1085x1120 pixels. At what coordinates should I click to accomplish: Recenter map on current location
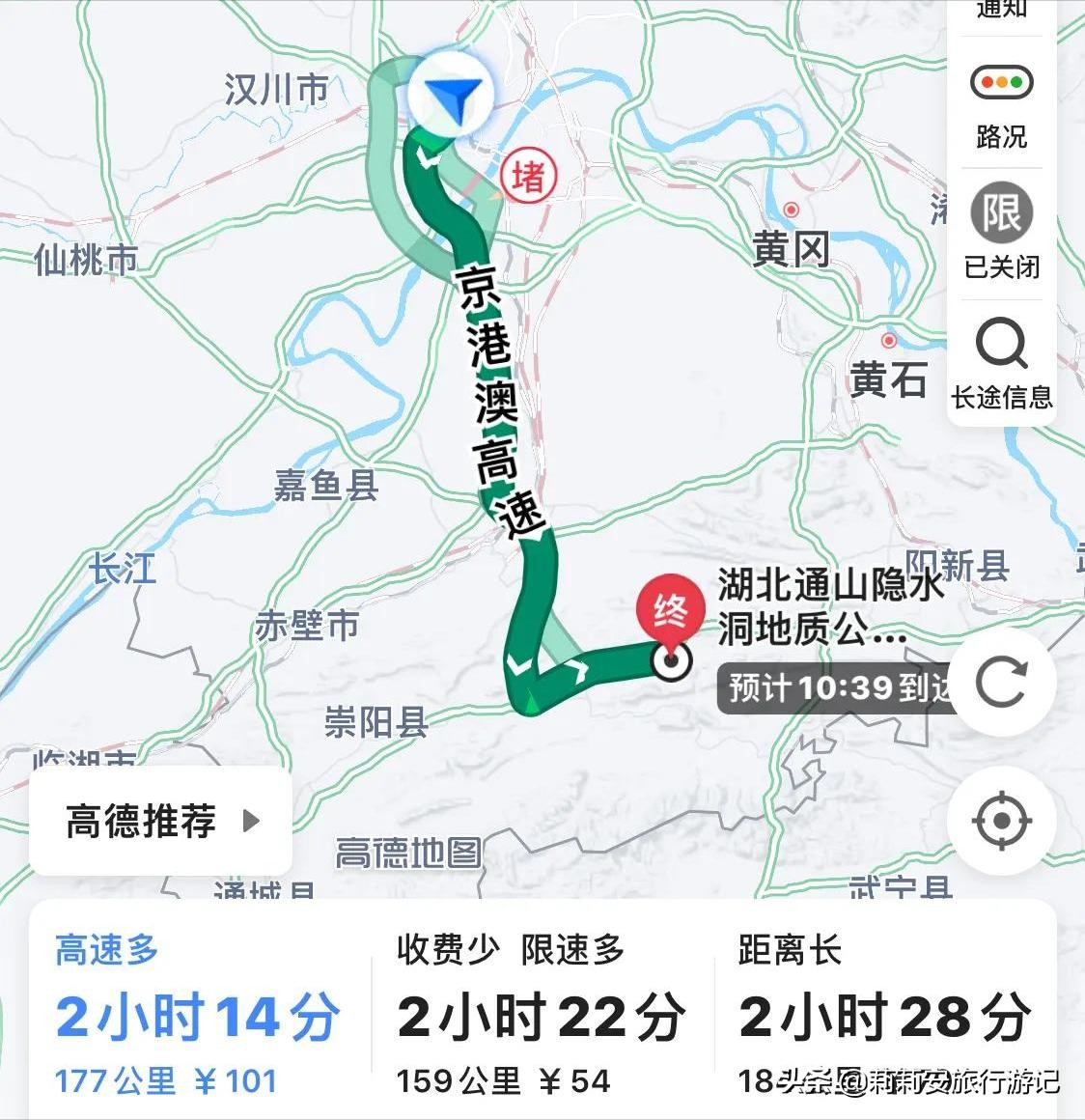(x=1001, y=822)
